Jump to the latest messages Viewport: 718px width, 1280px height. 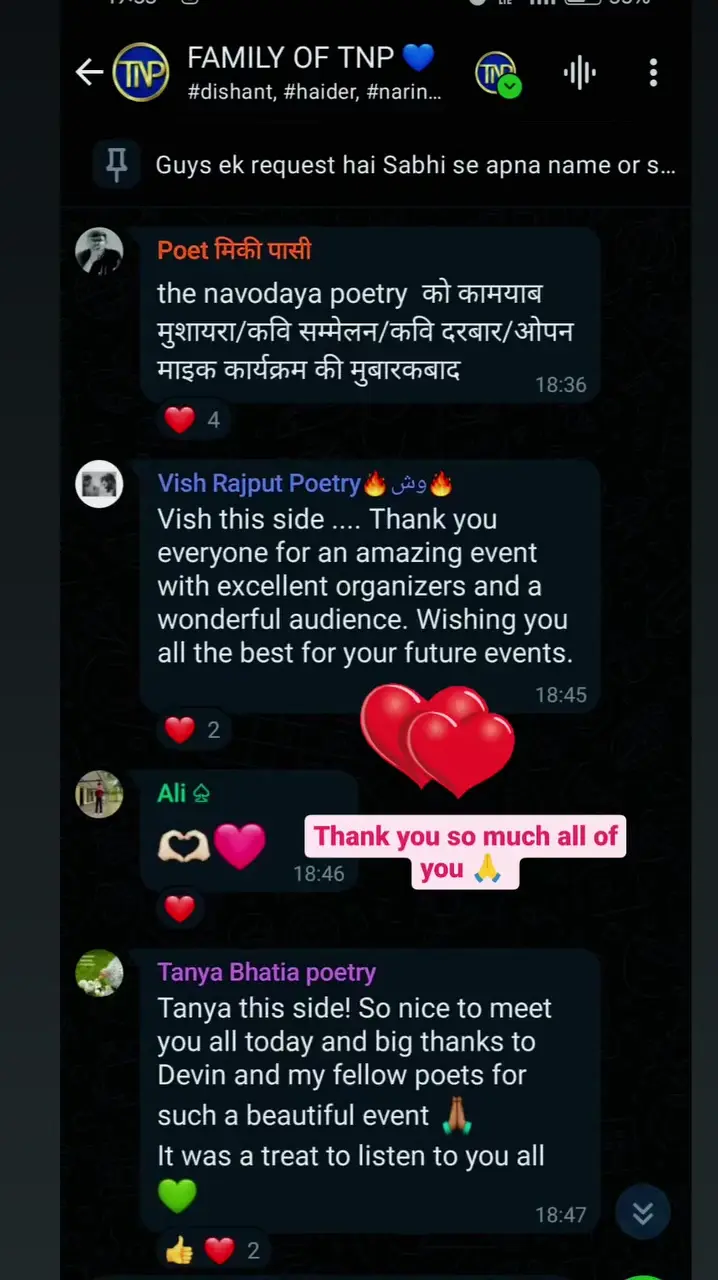coord(642,1213)
